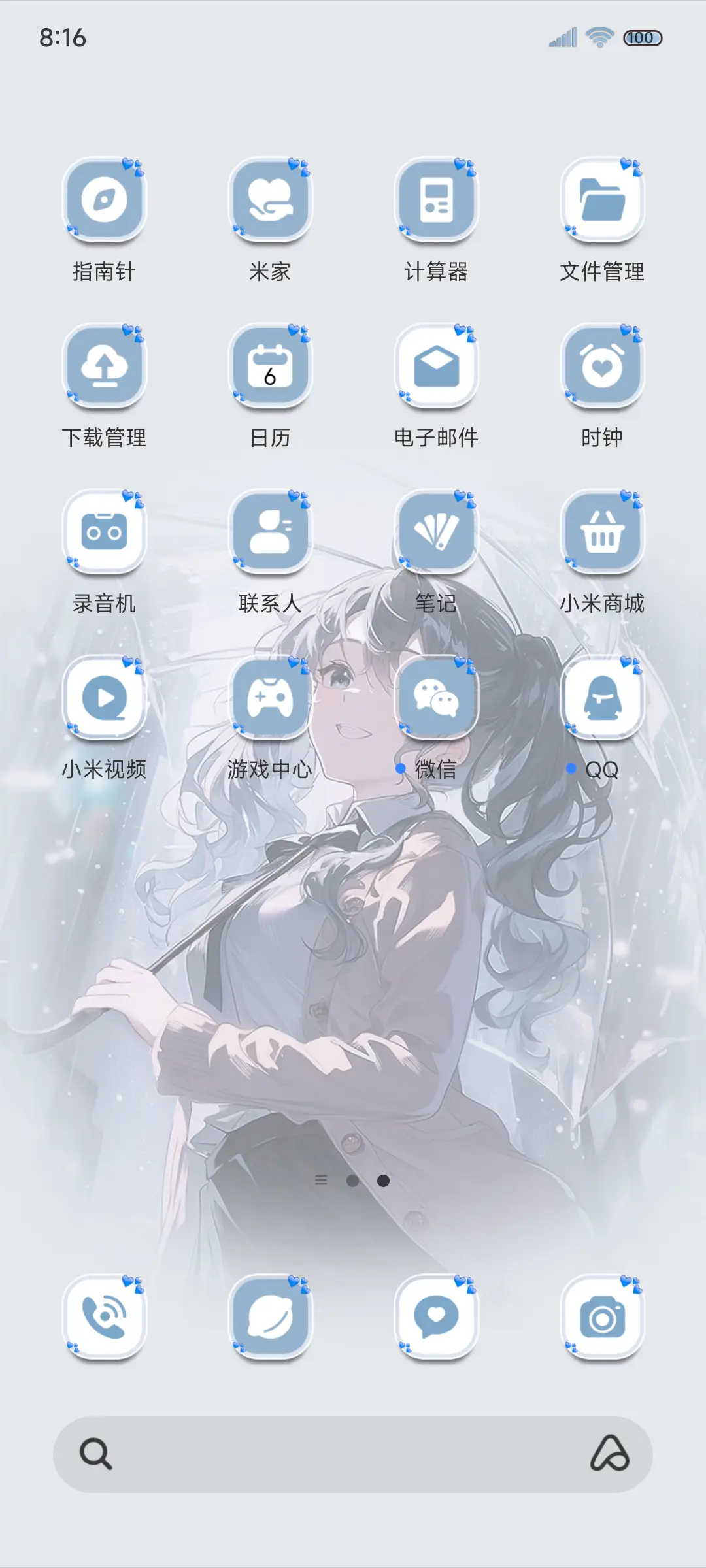Open the 电子邮件 Email app
Viewport: 706px width, 1568px height.
pyautogui.click(x=436, y=366)
